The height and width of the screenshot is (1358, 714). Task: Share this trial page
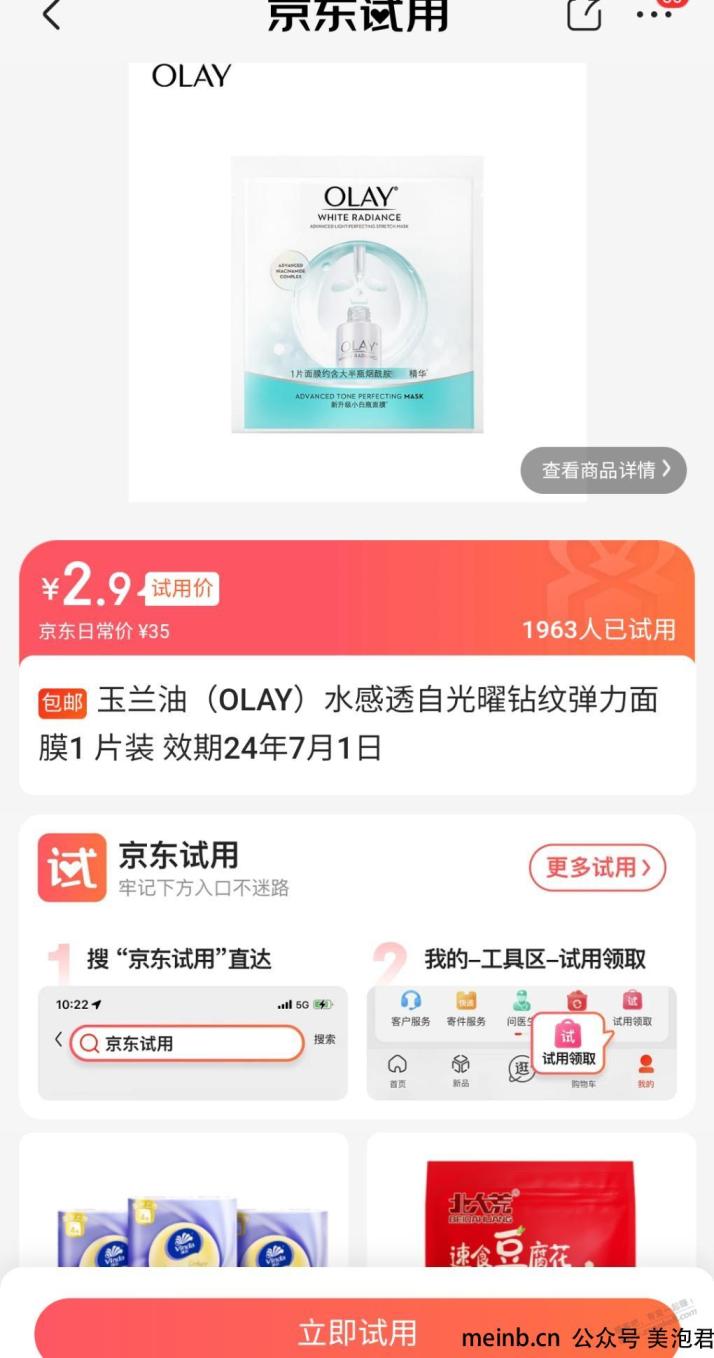585,14
